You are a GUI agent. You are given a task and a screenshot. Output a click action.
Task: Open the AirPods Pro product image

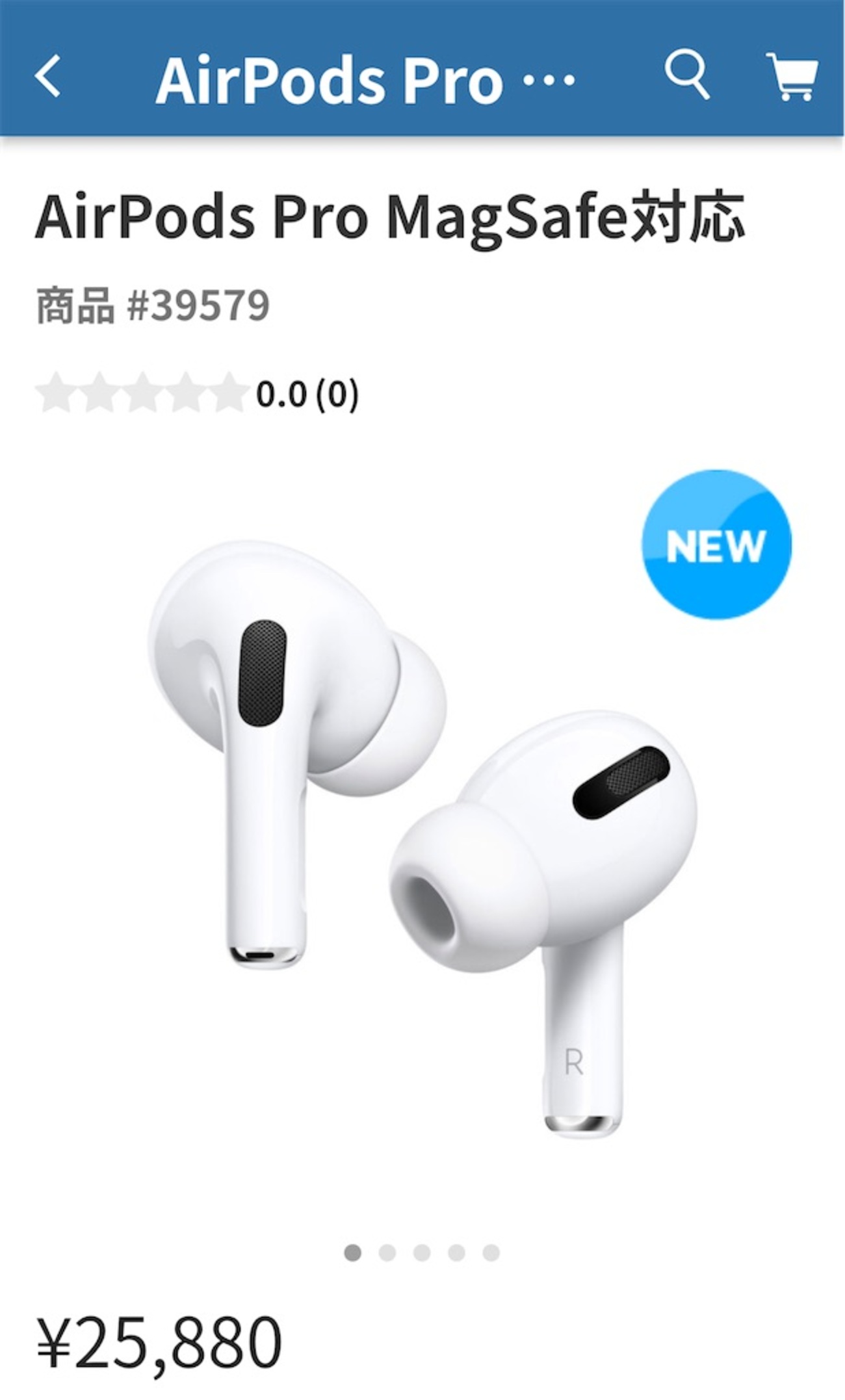point(422,838)
